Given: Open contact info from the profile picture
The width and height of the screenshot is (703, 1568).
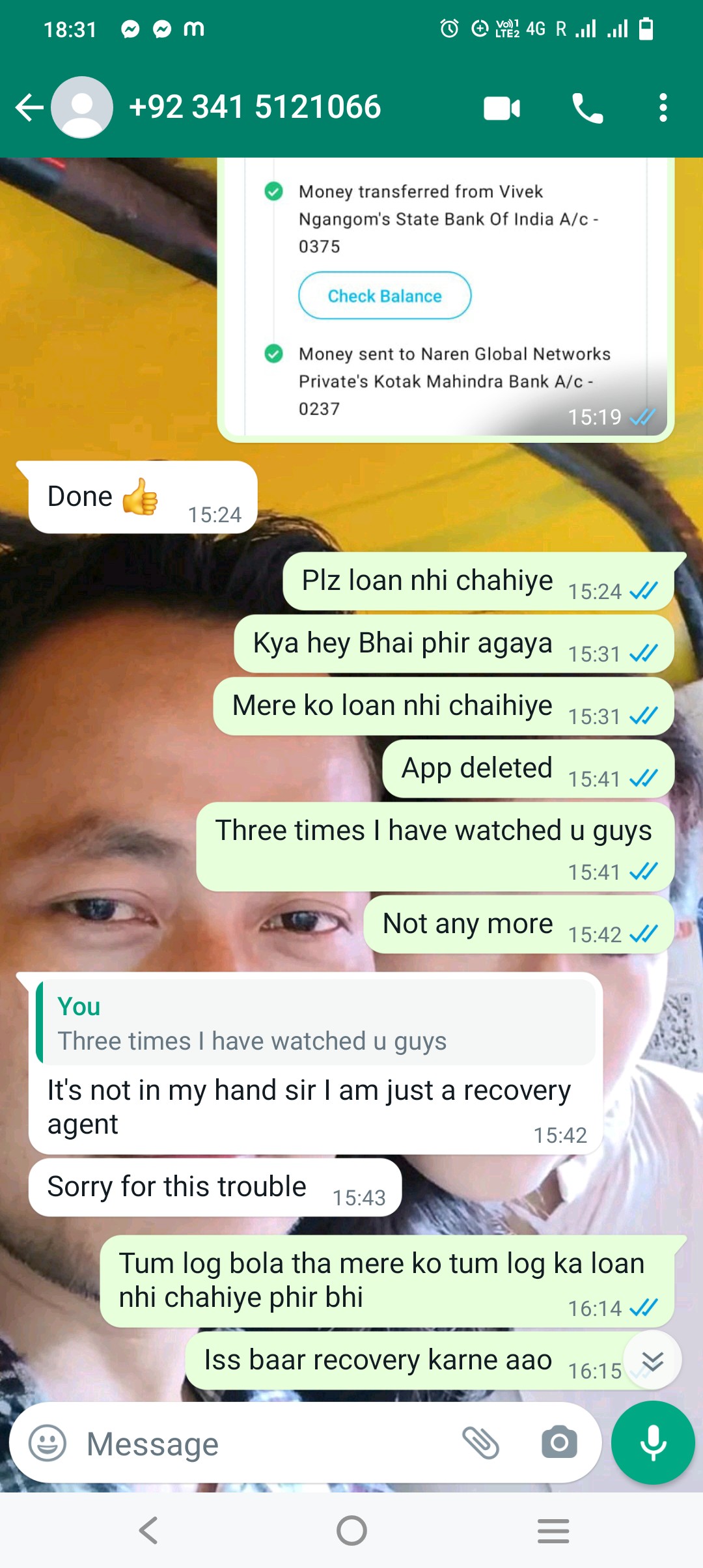Looking at the screenshot, I should click(x=82, y=107).
